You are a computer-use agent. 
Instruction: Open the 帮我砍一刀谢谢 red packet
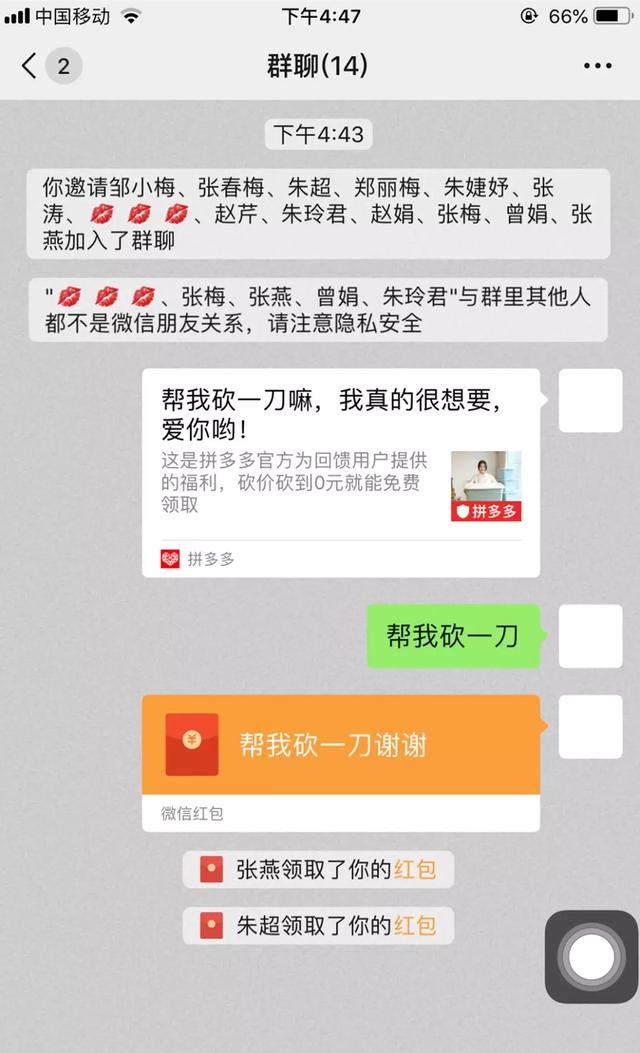click(340, 745)
